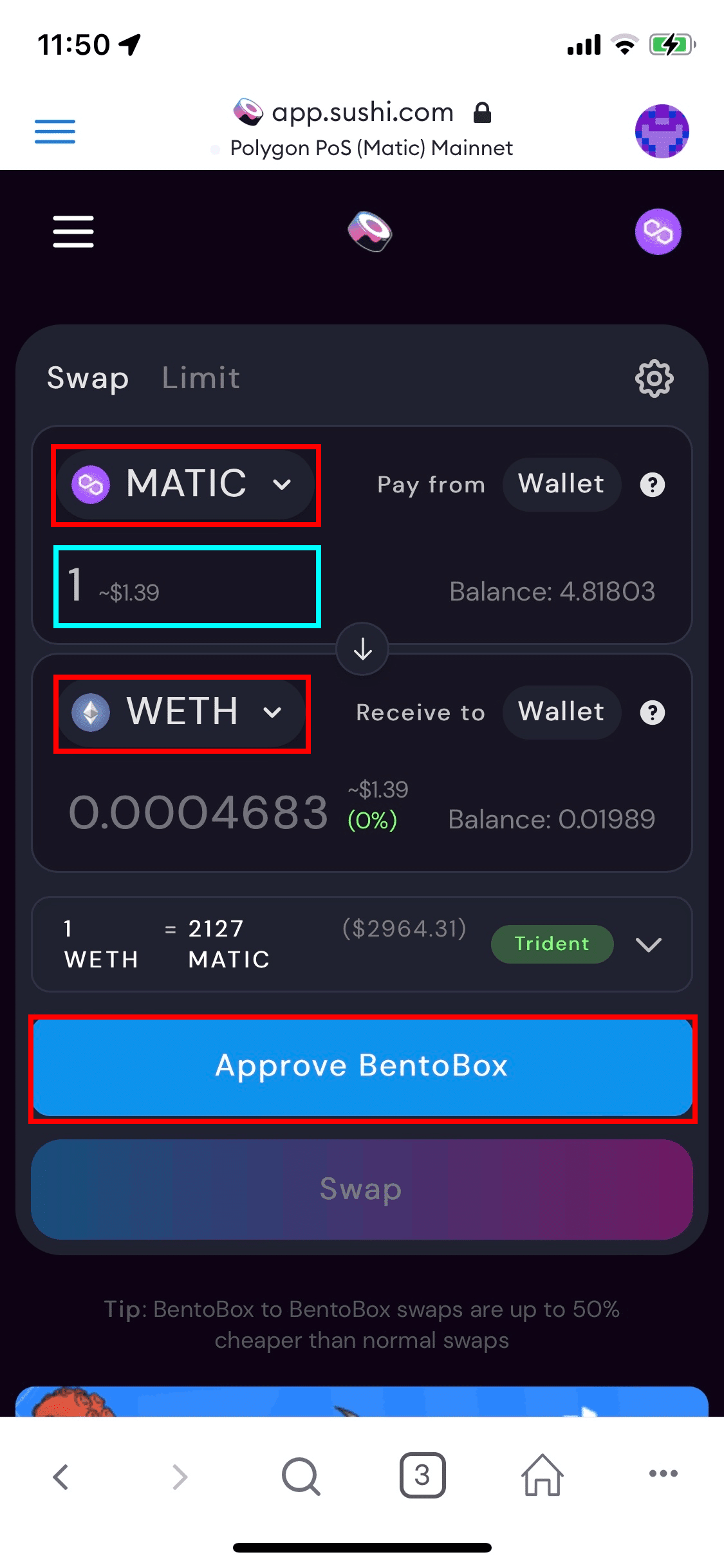Tap the Swap button
This screenshot has height=1568, width=724.
[x=362, y=1190]
